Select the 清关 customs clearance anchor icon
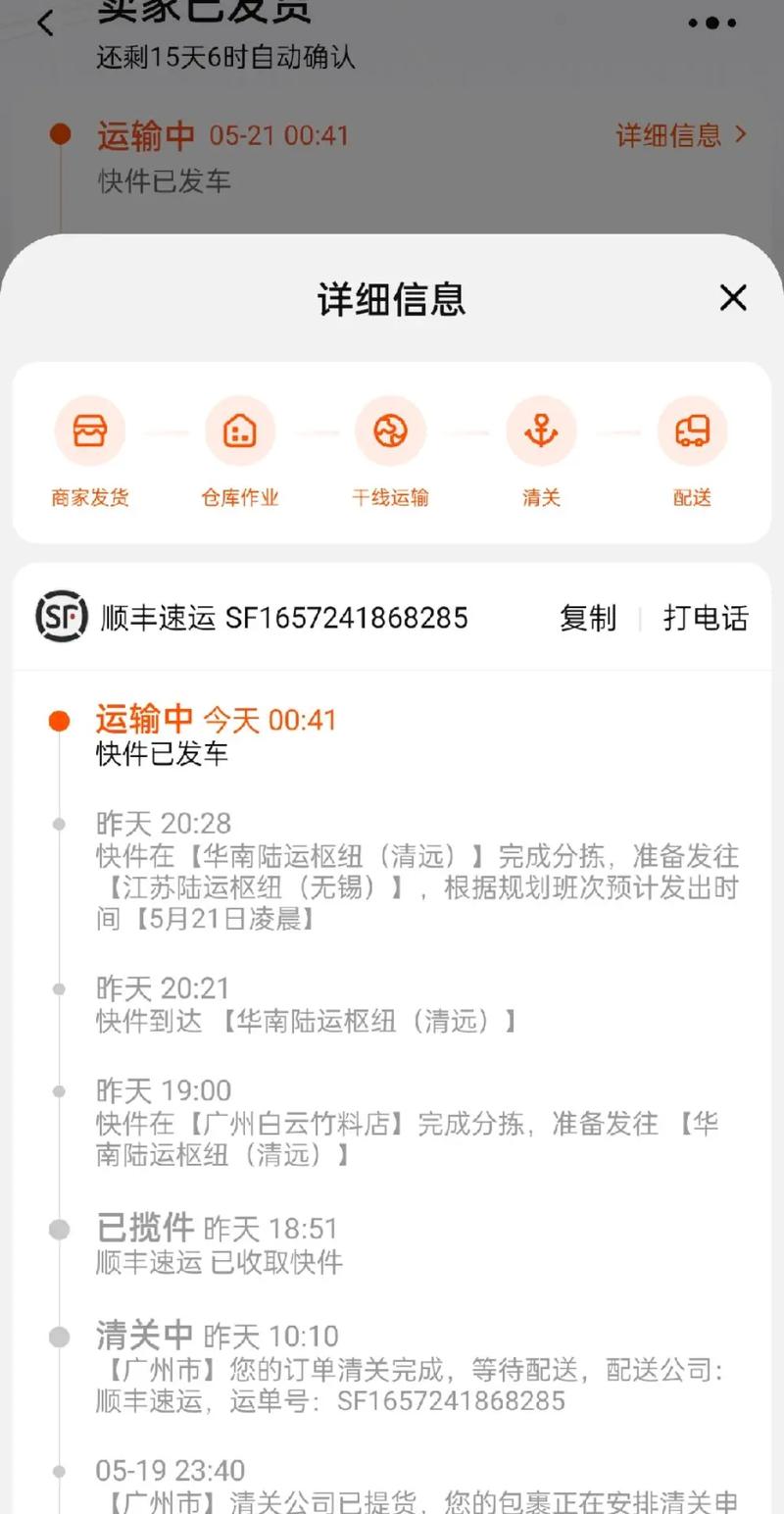This screenshot has width=784, height=1514. (541, 430)
